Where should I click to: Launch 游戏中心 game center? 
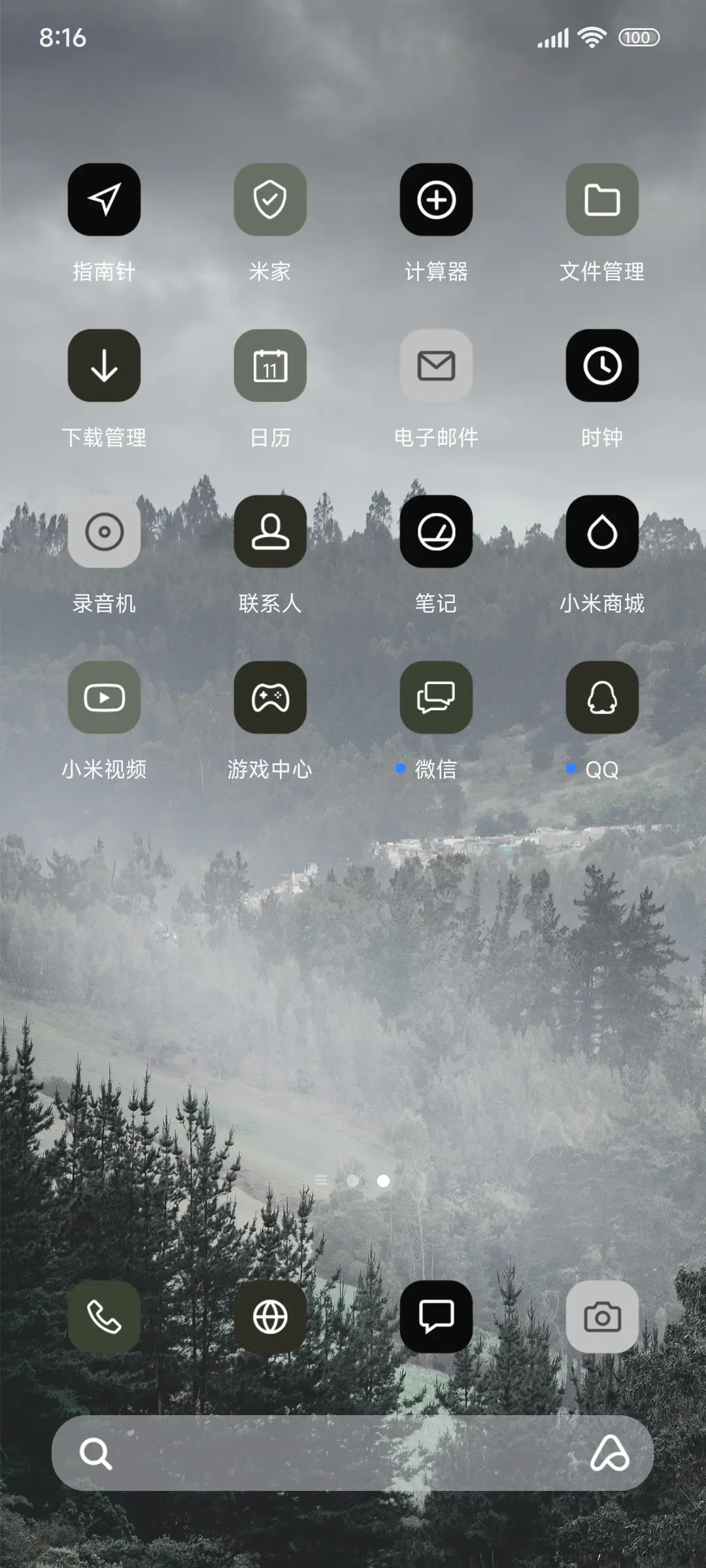pyautogui.click(x=271, y=698)
